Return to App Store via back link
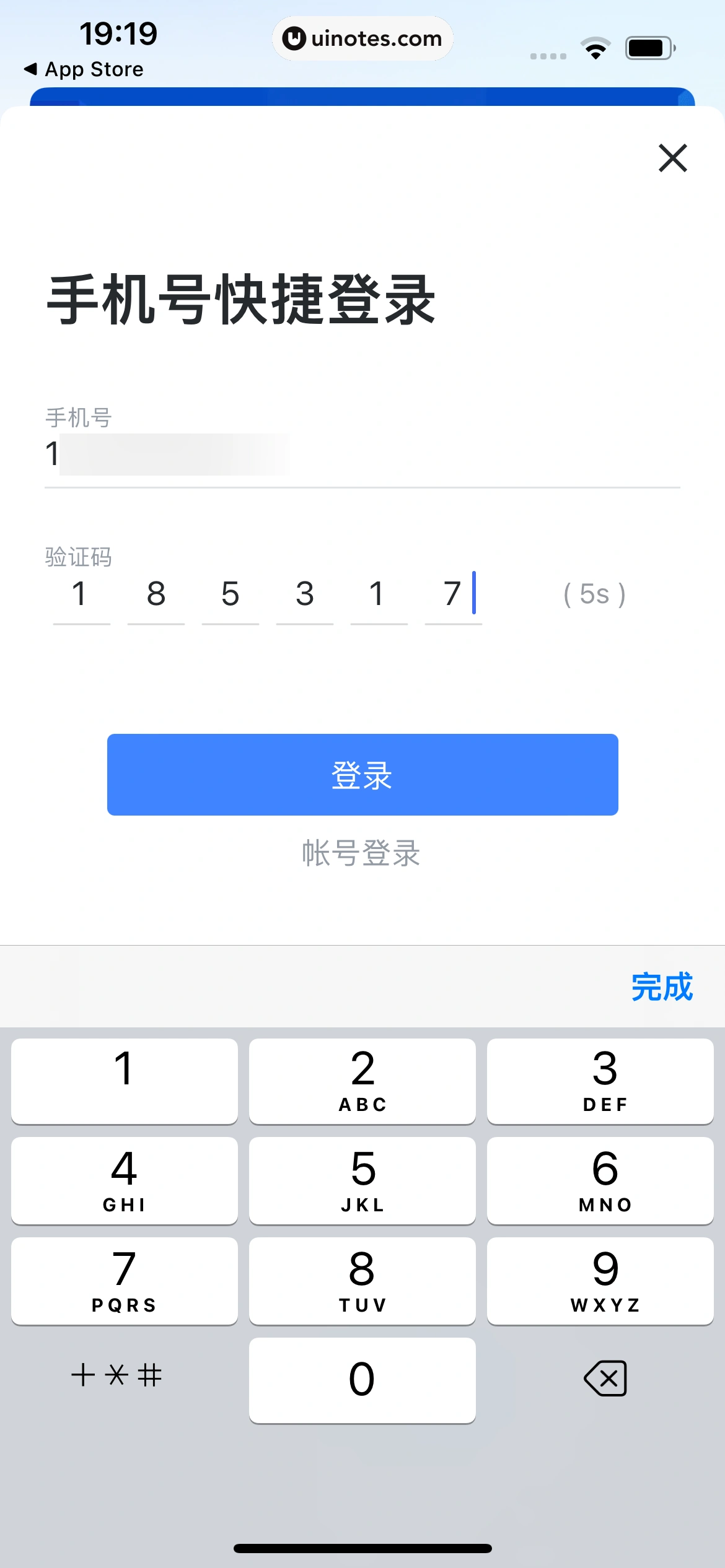Image resolution: width=725 pixels, height=1568 pixels. pyautogui.click(x=84, y=69)
